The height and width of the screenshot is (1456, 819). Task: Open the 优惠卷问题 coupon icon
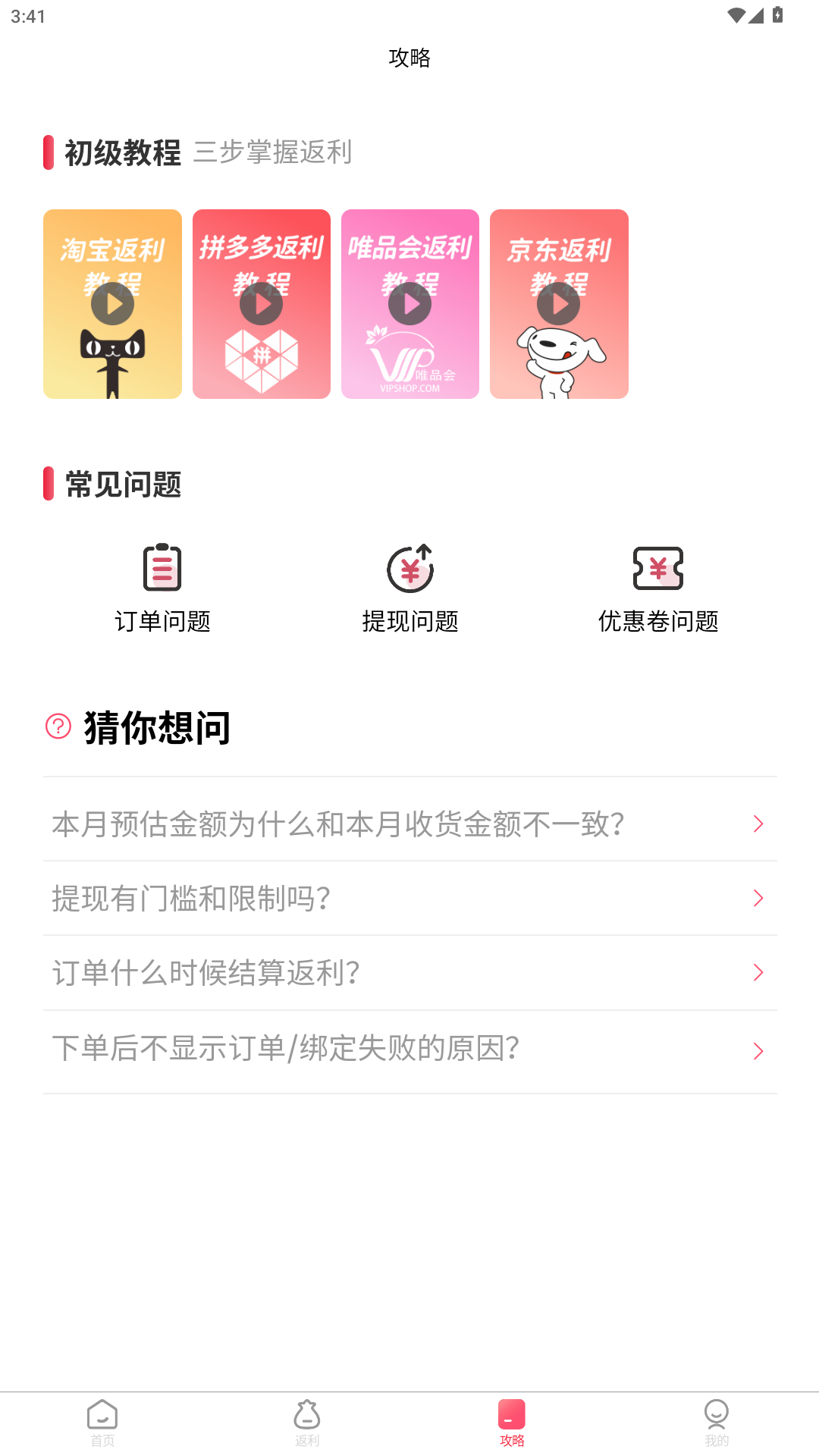coord(657,567)
